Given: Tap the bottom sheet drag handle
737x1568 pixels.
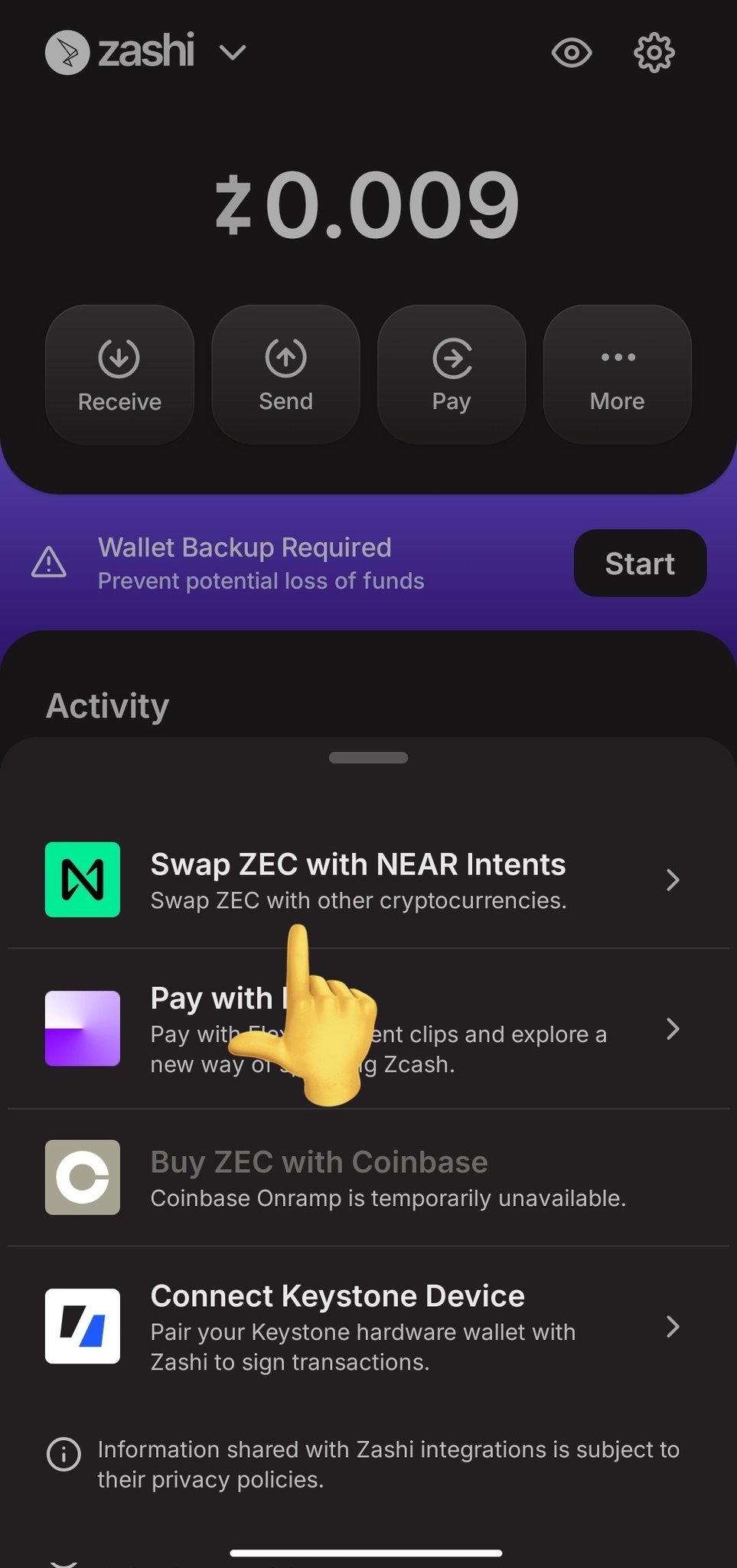Looking at the screenshot, I should pos(368,758).
